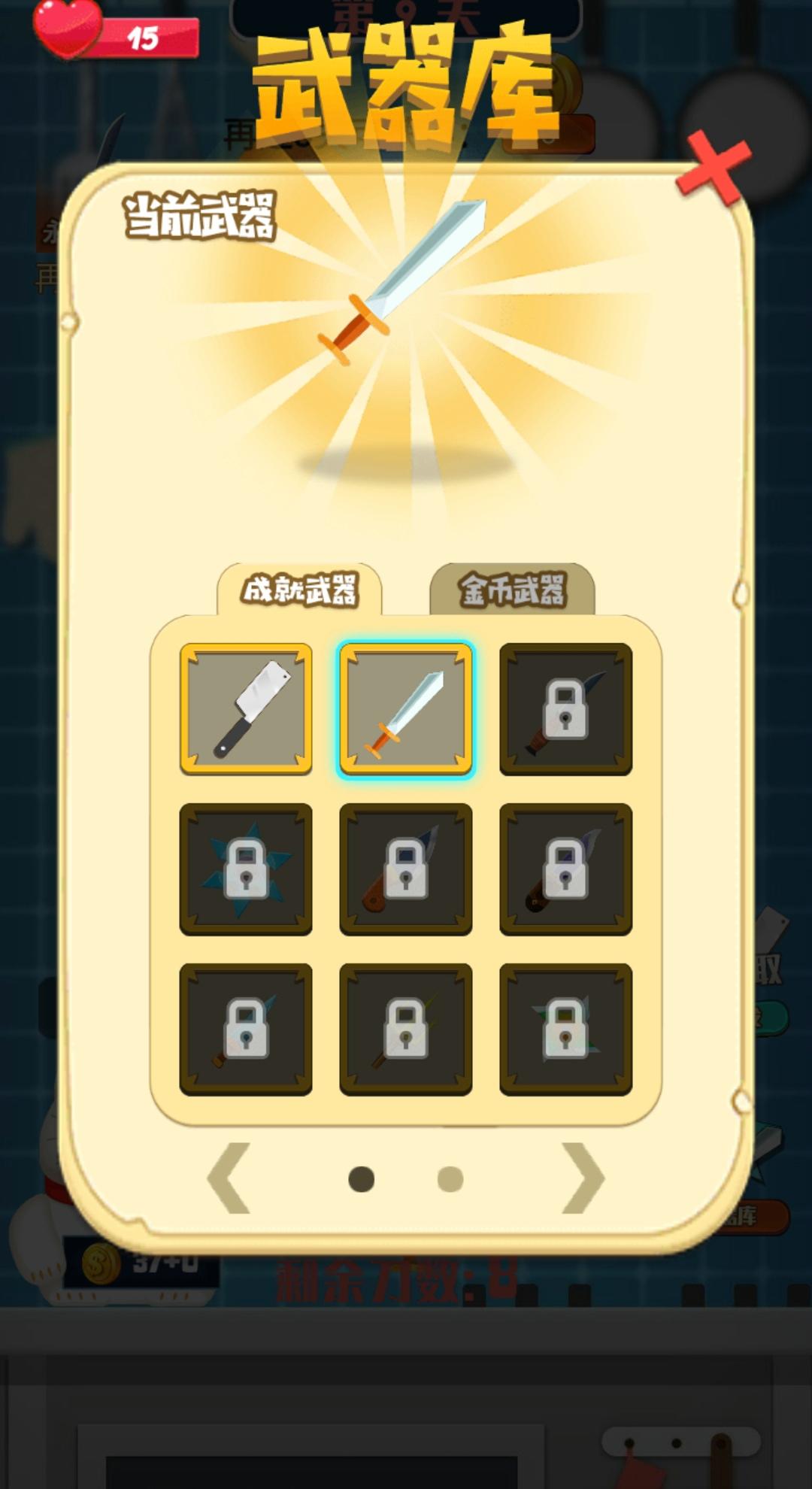Tap the locked shuriken weapon slot
This screenshot has width=812, height=1489.
point(246,869)
